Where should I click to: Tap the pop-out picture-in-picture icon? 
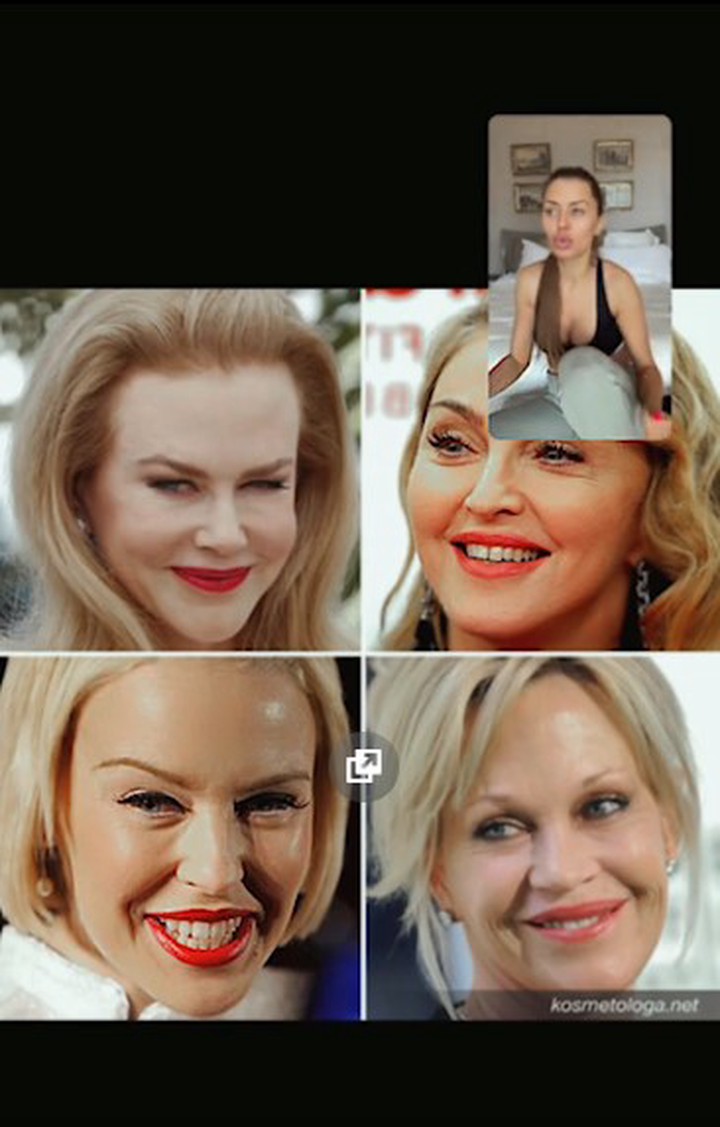point(363,767)
